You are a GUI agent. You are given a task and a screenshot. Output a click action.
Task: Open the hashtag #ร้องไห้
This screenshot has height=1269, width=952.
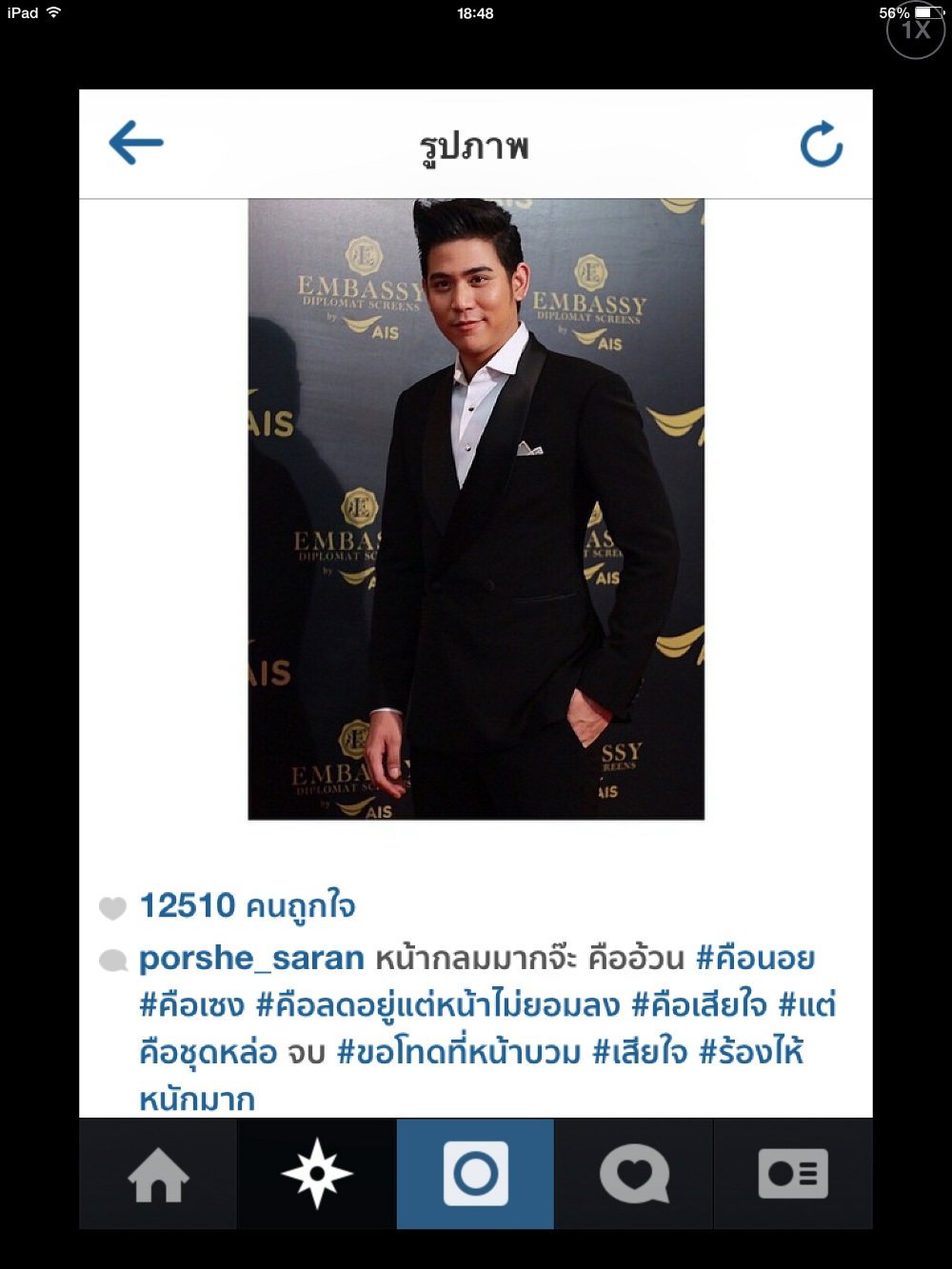click(x=751, y=1053)
